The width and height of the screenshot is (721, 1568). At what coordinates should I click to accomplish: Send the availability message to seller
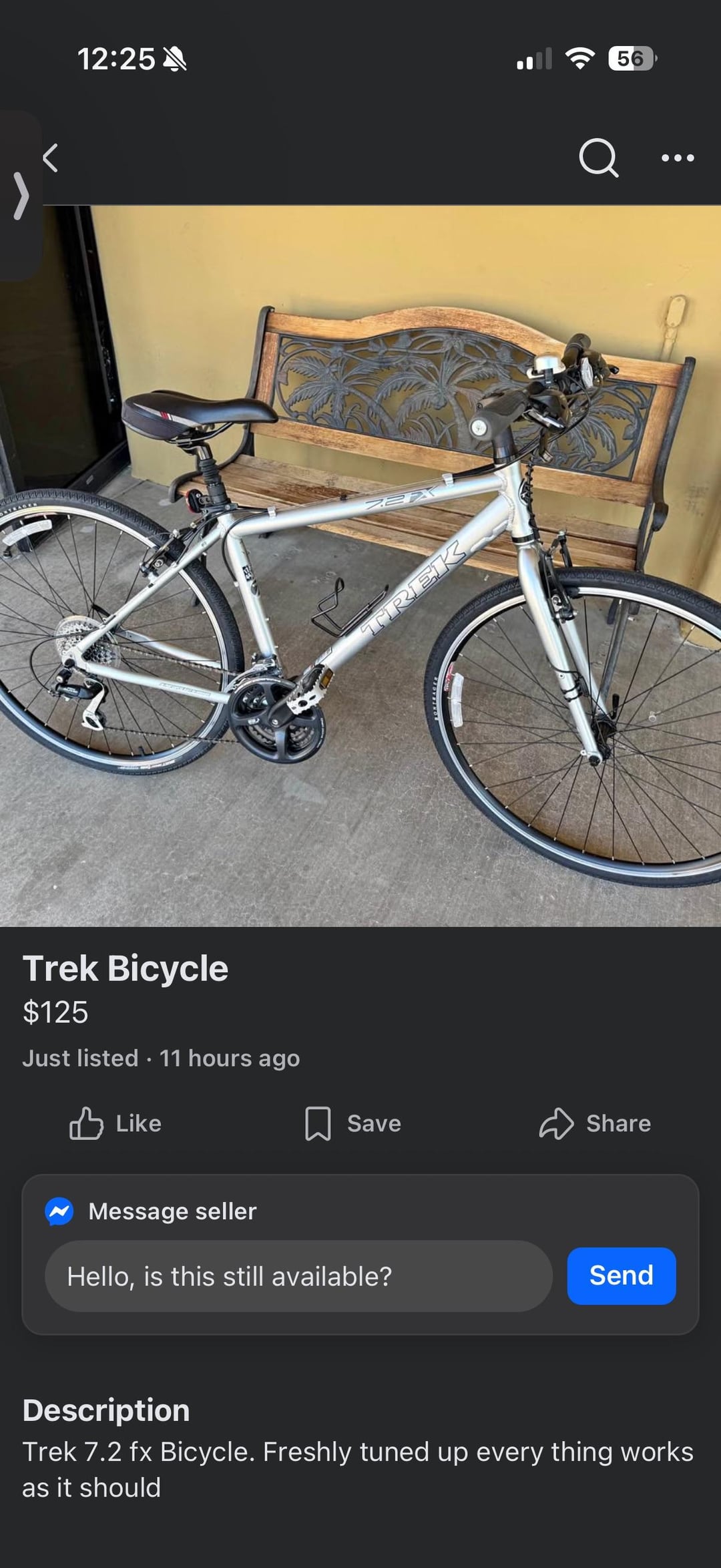click(621, 1276)
